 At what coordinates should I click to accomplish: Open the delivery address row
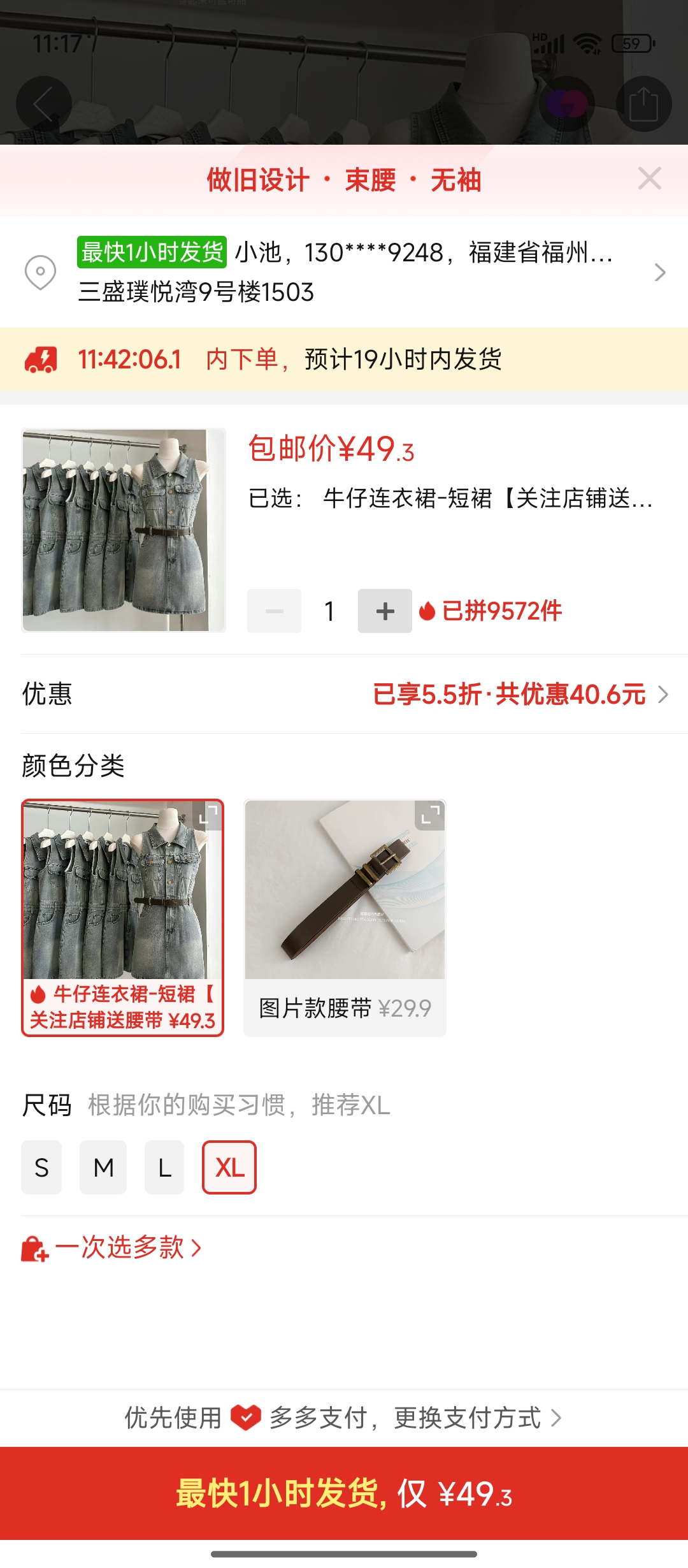[344, 272]
